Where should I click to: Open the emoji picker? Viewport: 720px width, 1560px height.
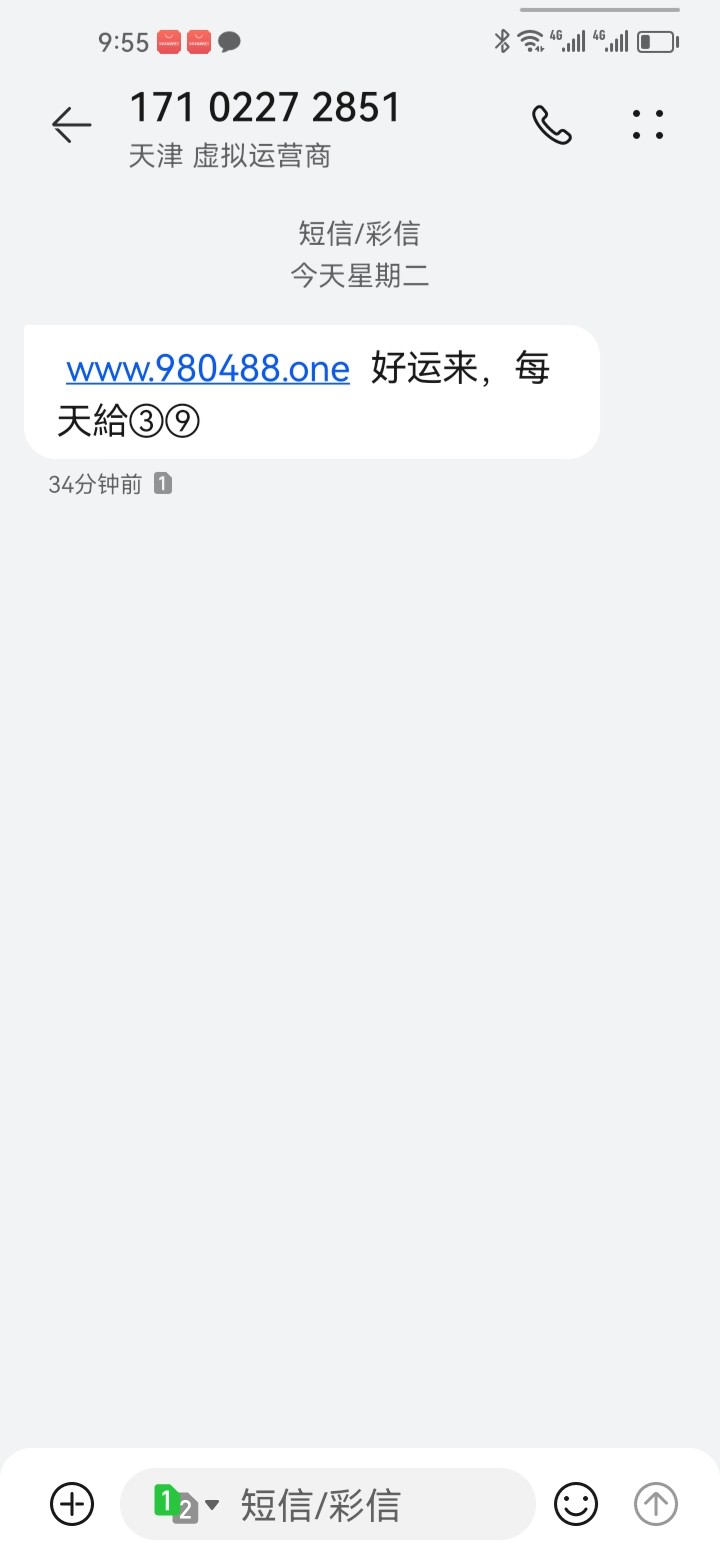576,1504
